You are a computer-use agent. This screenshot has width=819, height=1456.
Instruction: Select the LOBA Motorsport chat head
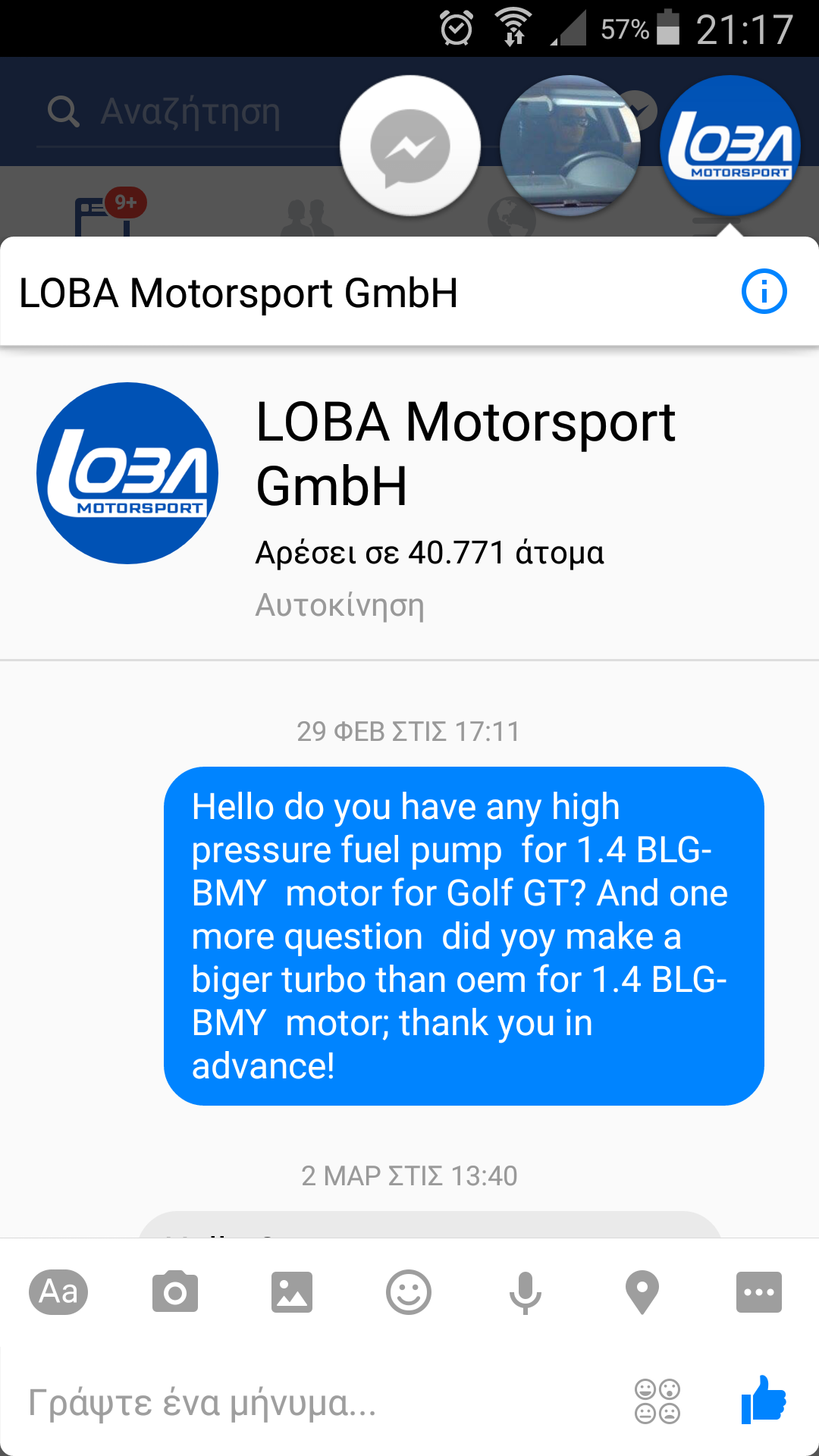(730, 146)
